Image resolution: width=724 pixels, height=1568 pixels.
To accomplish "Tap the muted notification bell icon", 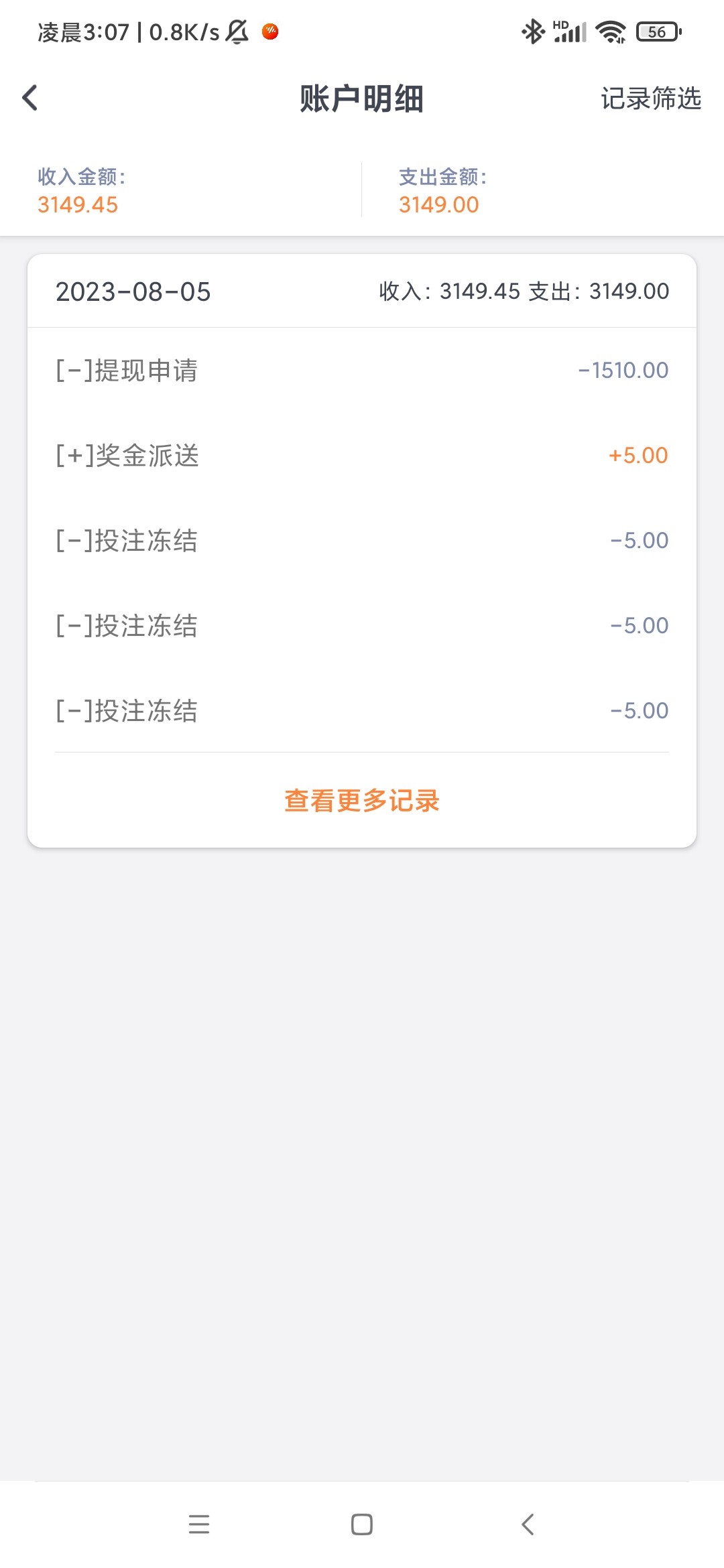I will [236, 31].
